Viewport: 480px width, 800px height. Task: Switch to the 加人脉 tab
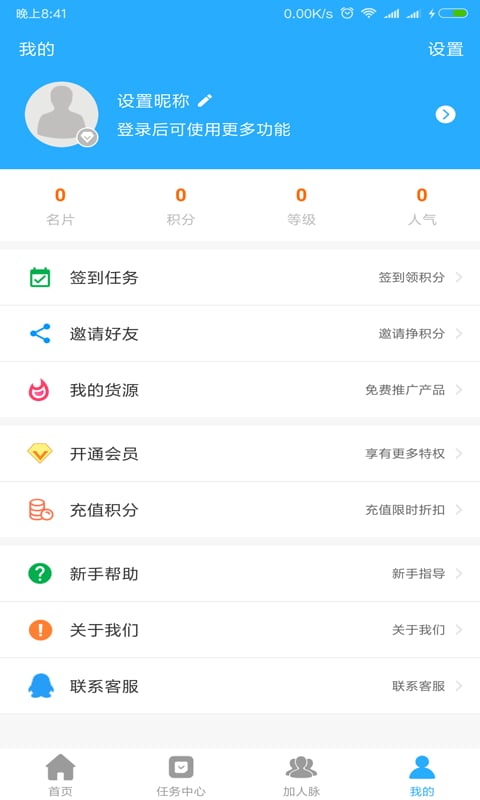301,775
